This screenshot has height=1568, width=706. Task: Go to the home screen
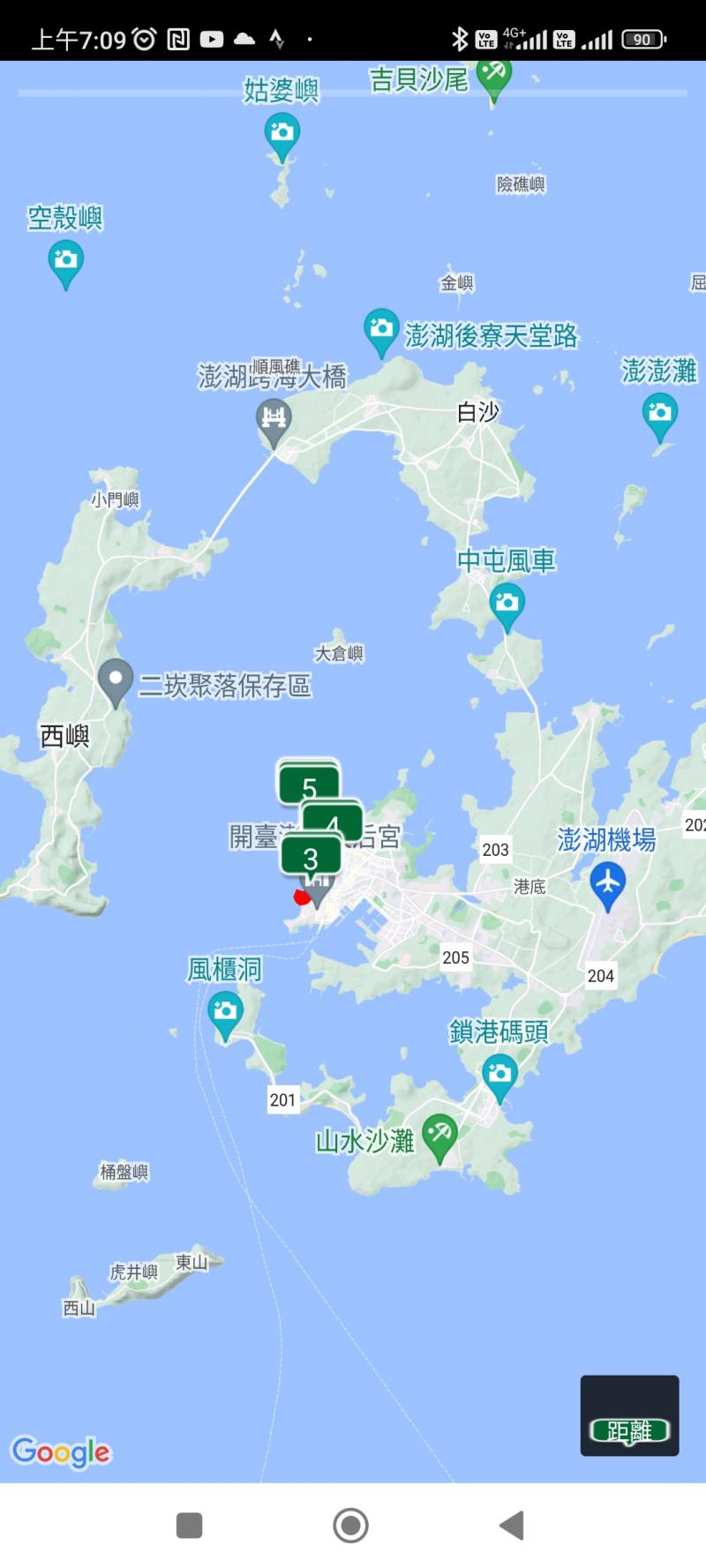pyautogui.click(x=350, y=1526)
